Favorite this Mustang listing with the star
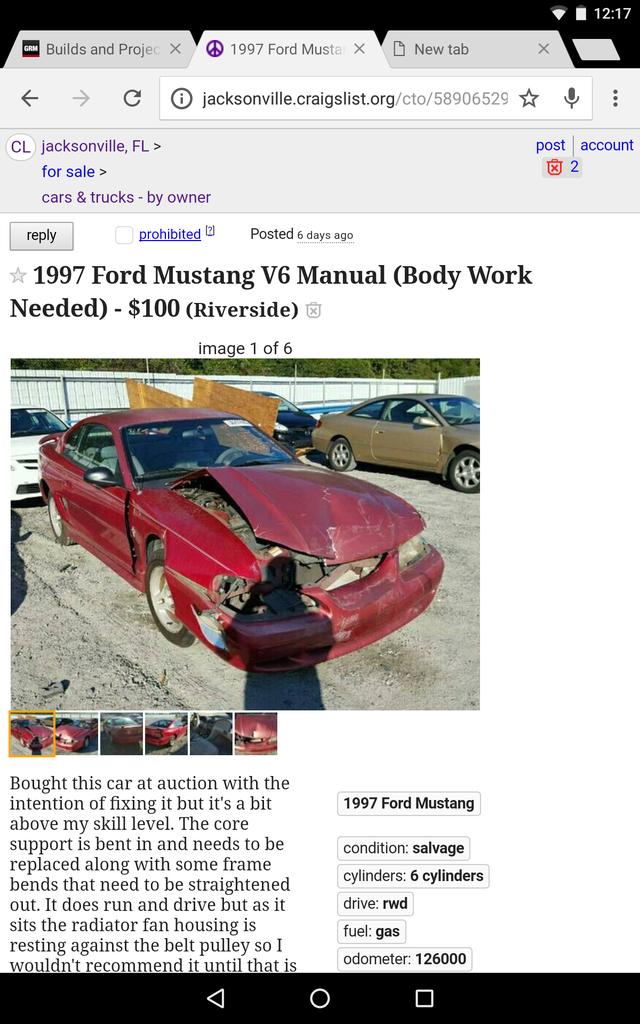 tap(18, 276)
